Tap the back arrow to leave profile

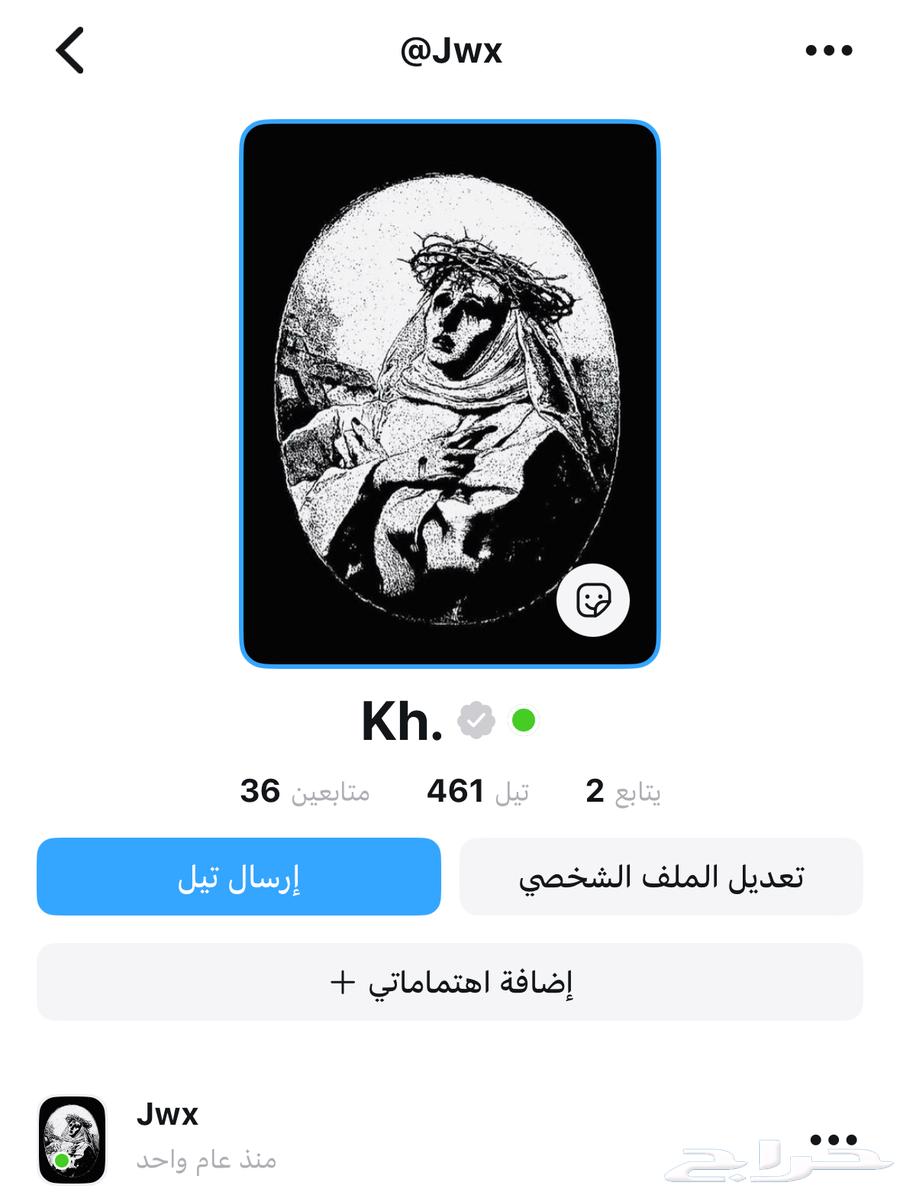[x=69, y=50]
